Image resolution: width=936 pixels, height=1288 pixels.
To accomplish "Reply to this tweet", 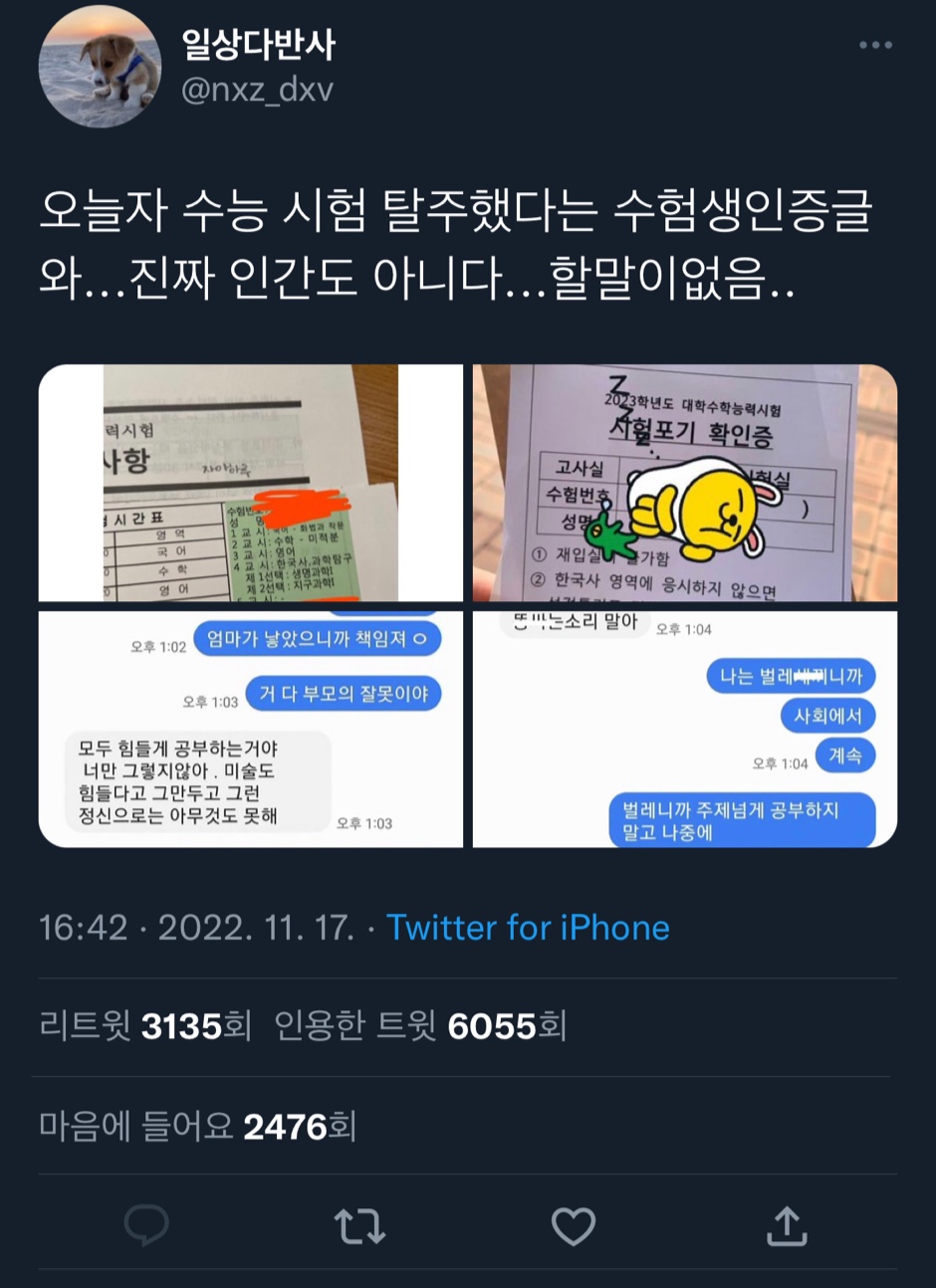I will [146, 1225].
